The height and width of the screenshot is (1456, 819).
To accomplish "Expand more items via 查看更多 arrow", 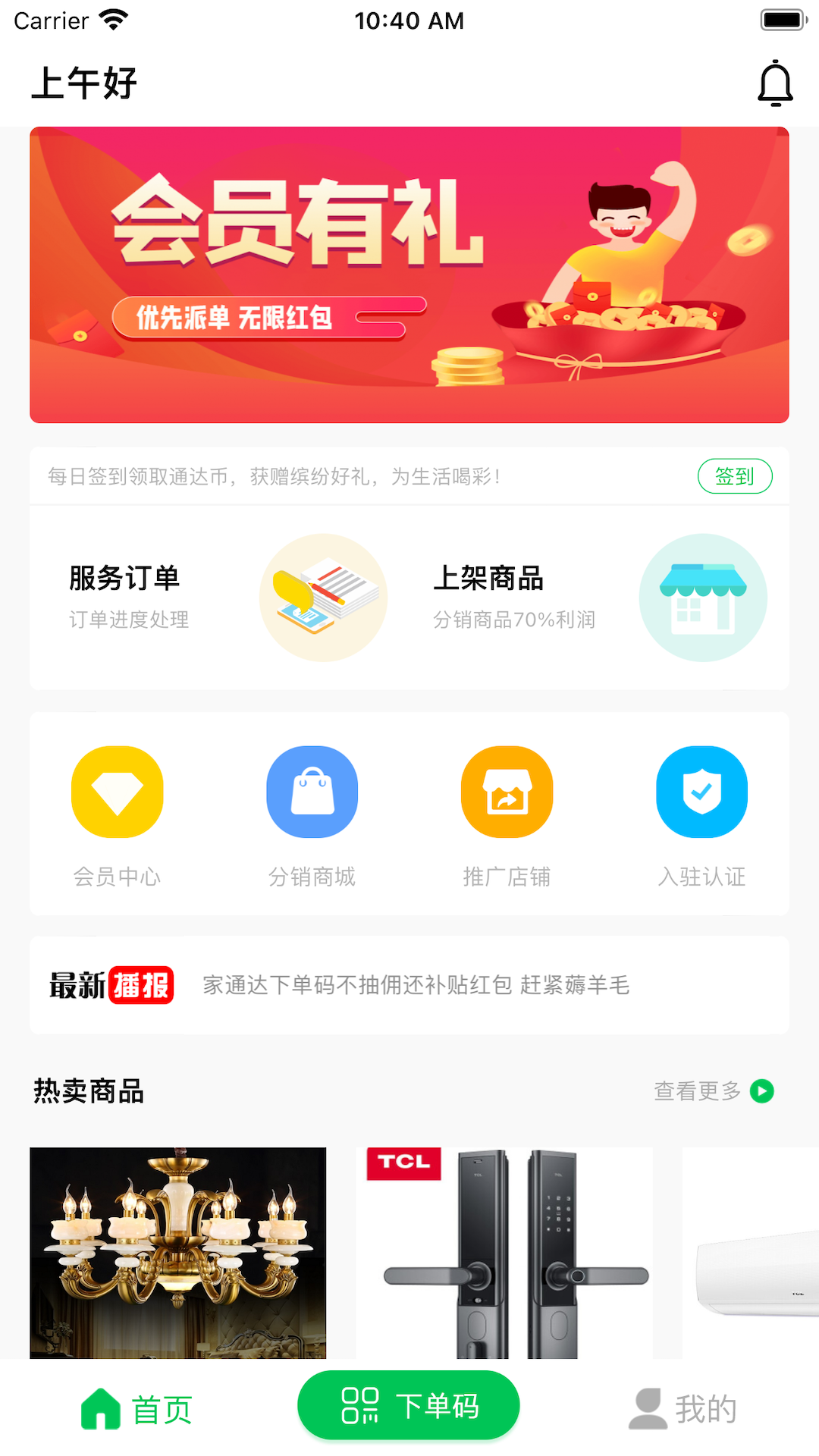I will click(761, 1091).
